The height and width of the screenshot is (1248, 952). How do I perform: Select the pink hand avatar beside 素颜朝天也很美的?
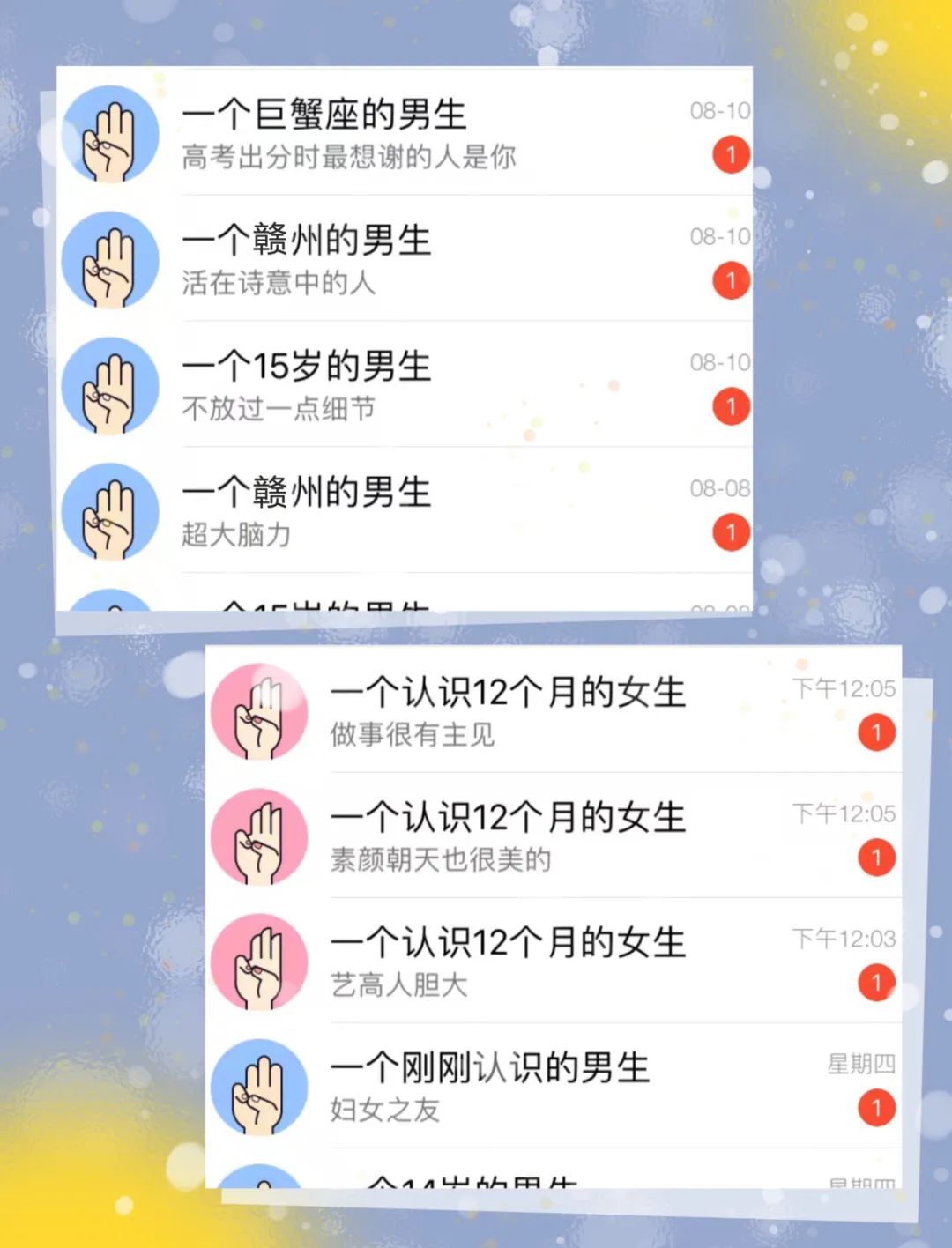pyautogui.click(x=260, y=836)
